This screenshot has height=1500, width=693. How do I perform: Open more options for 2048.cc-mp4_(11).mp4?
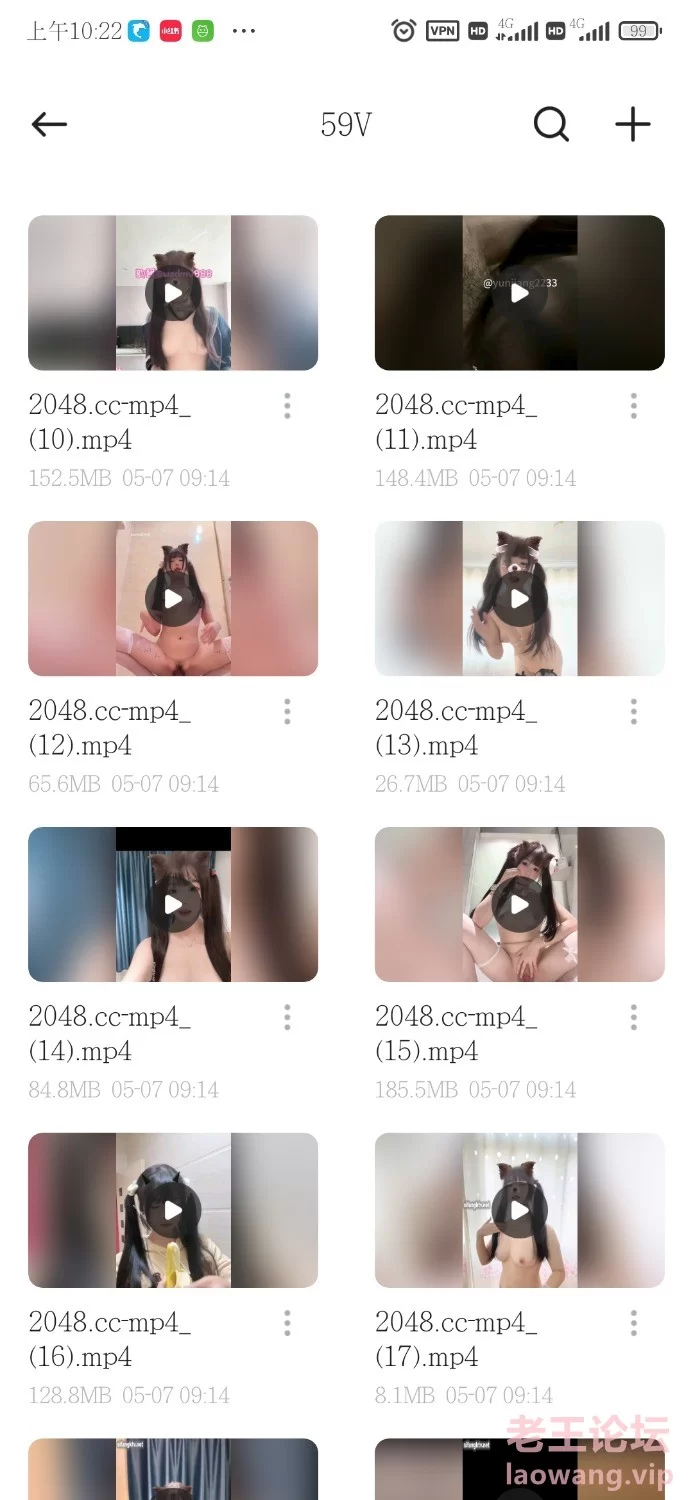[x=634, y=406]
